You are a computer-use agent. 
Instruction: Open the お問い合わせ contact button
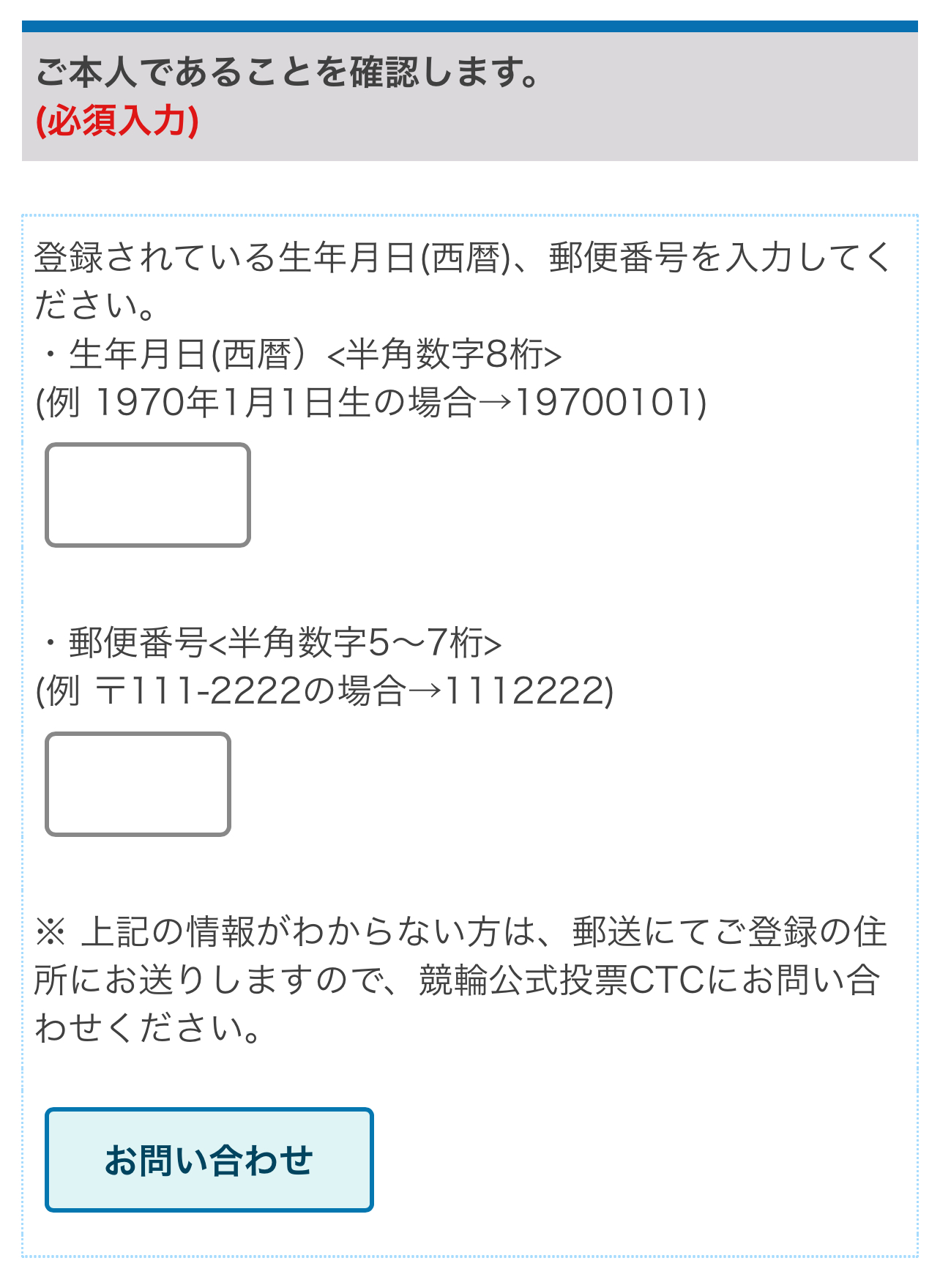pos(209,1160)
